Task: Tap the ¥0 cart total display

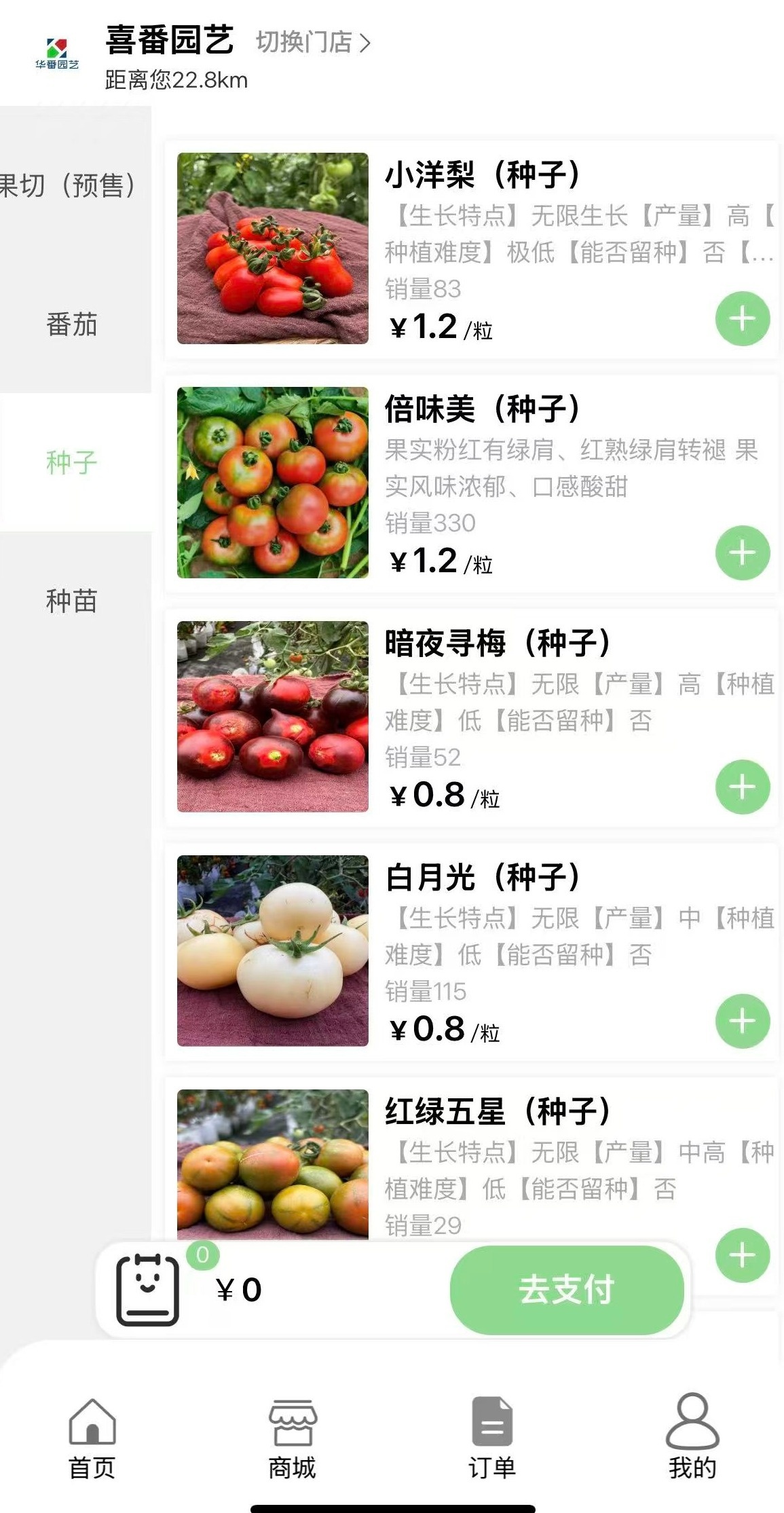Action: (x=236, y=1290)
